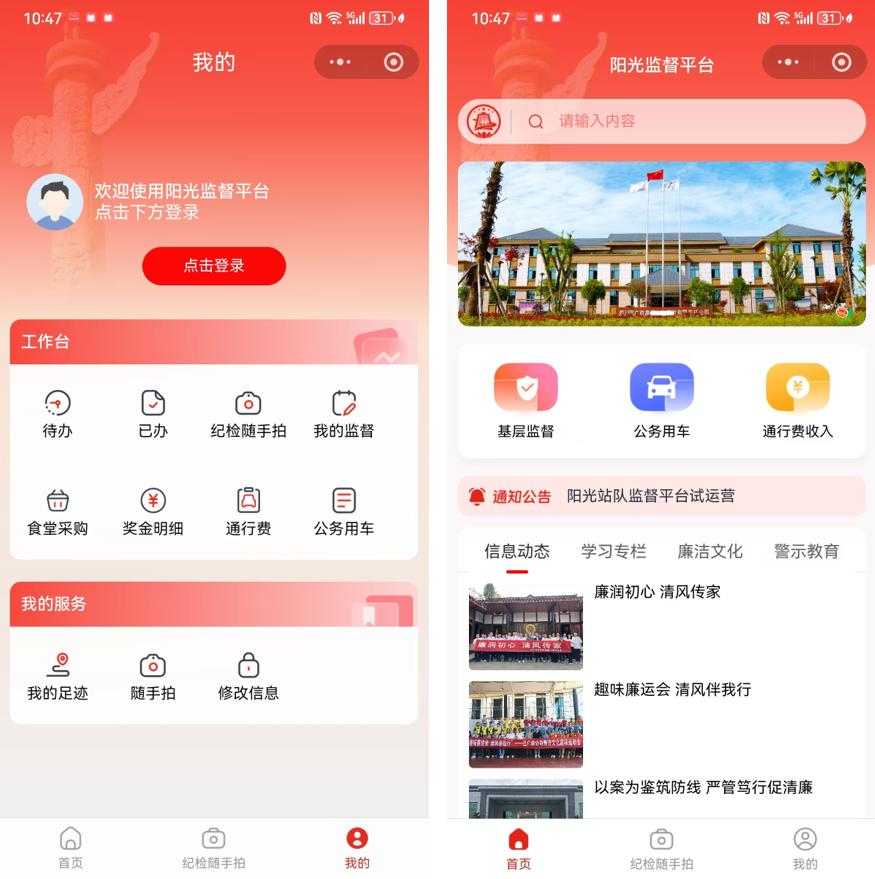Tap the 请输入内容 search field
The height and width of the screenshot is (879, 875).
click(690, 121)
